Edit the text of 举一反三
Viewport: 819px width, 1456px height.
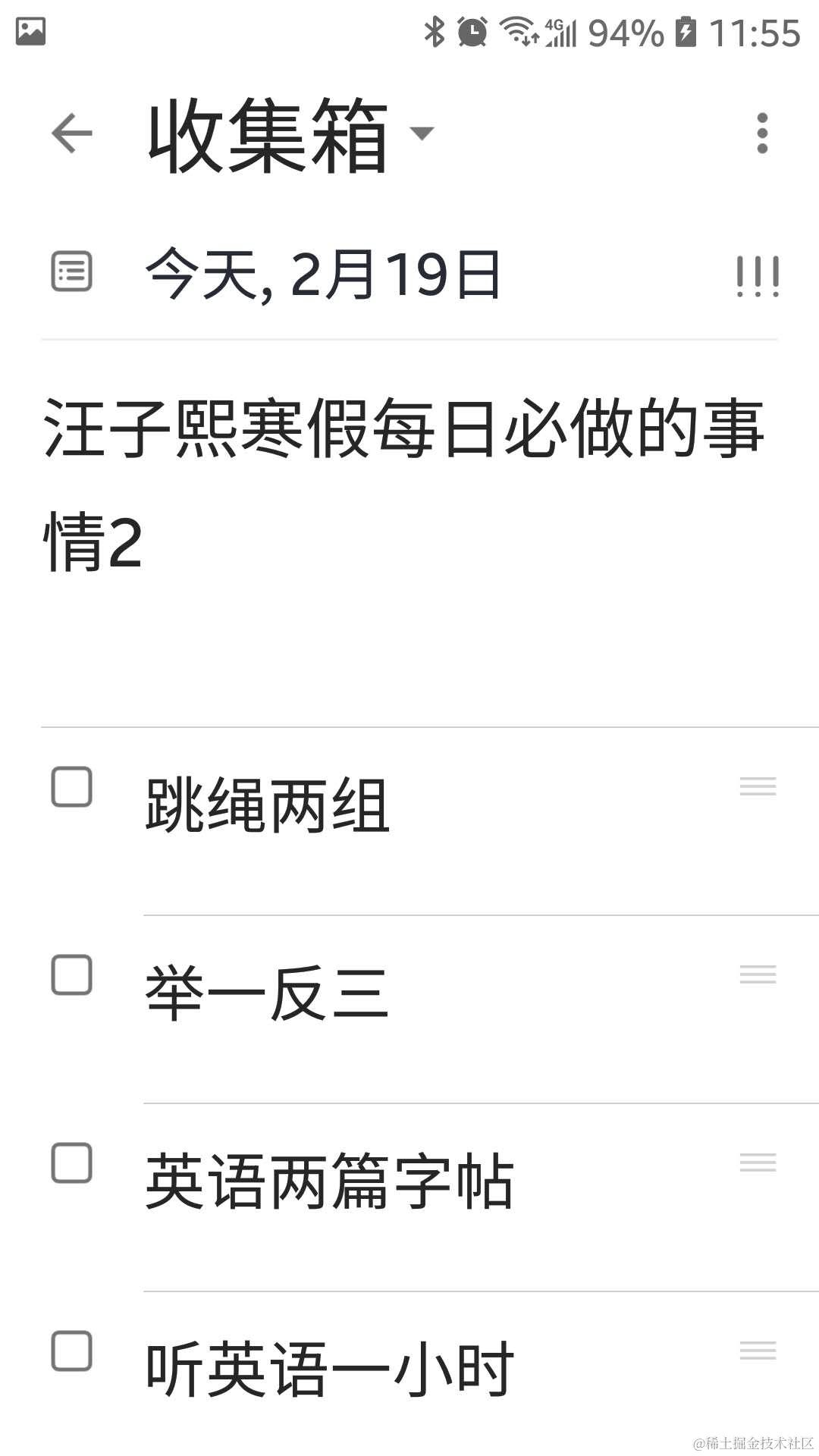pyautogui.click(x=267, y=993)
